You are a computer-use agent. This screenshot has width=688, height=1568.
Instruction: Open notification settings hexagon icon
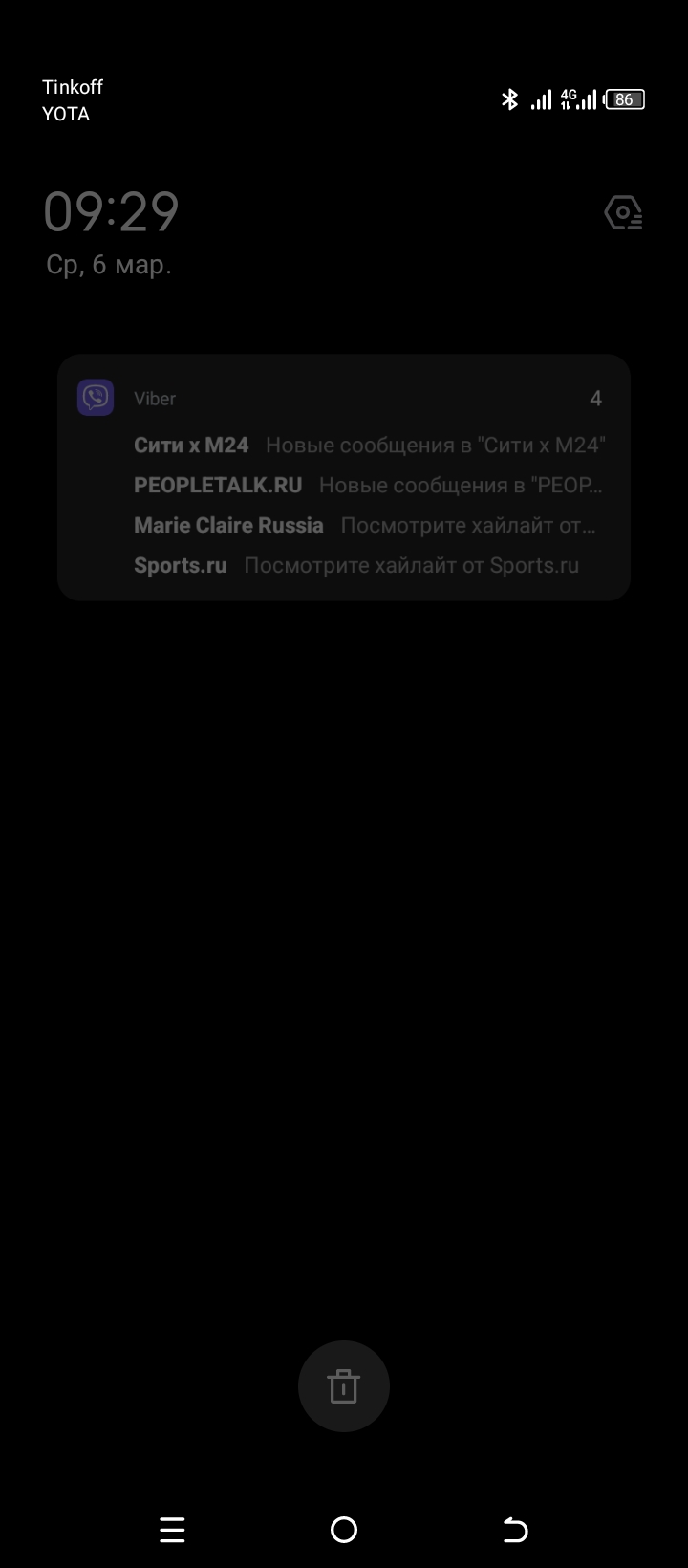coord(623,212)
